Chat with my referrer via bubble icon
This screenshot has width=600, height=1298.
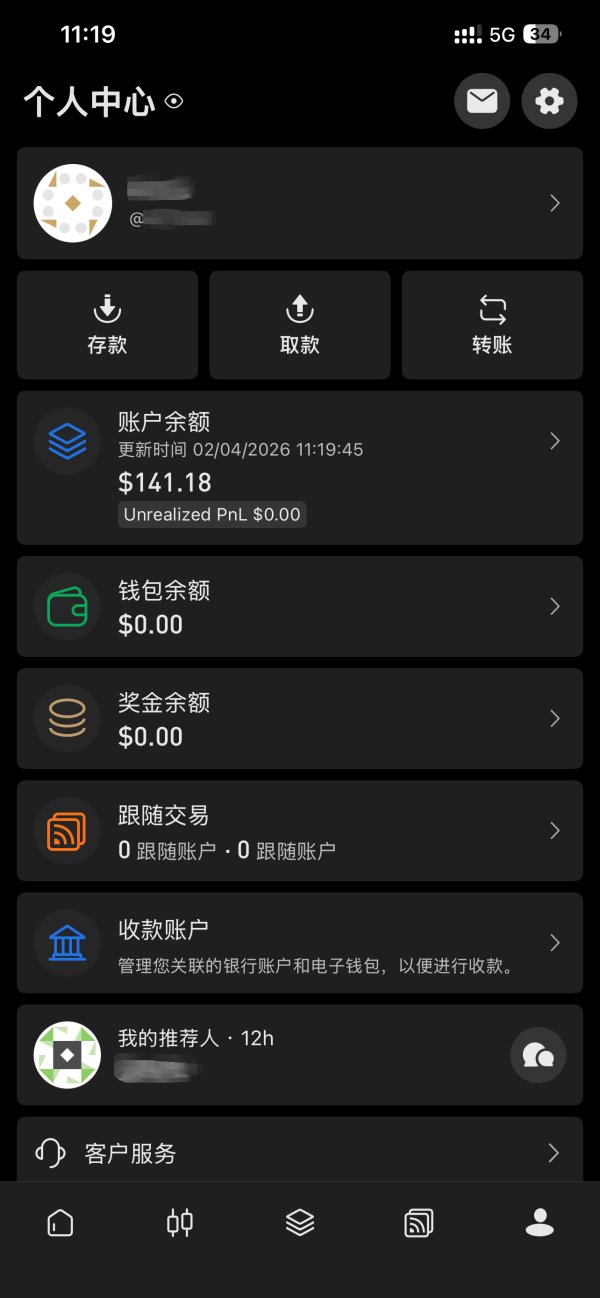[x=538, y=1055]
